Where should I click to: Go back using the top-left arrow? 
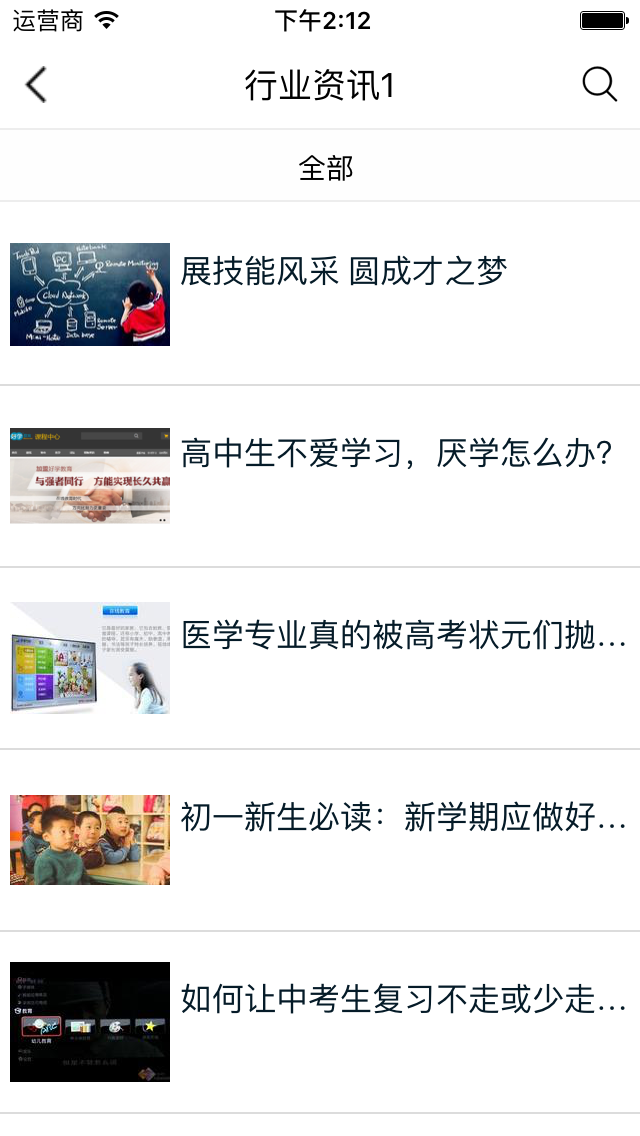click(36, 85)
